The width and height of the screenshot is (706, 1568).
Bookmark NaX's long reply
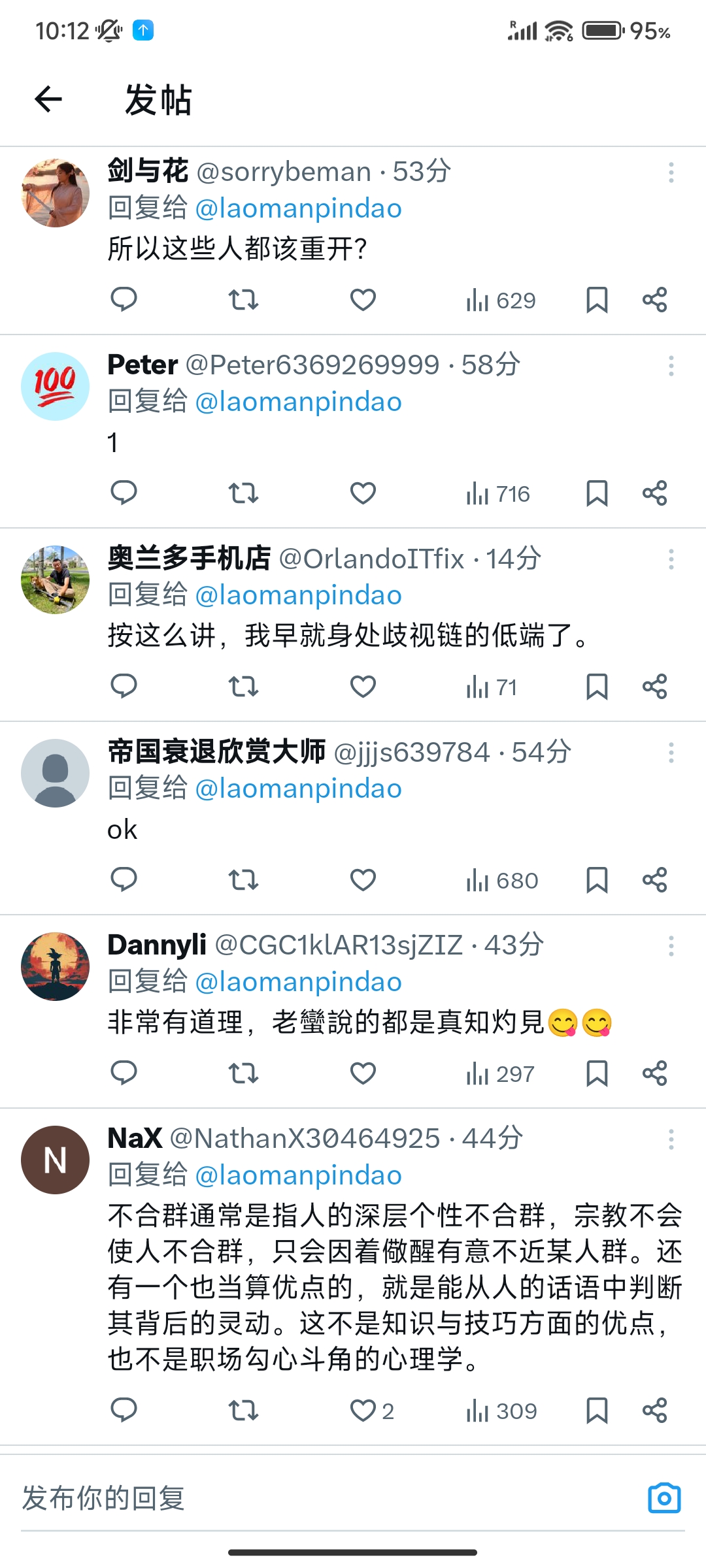point(597,1411)
